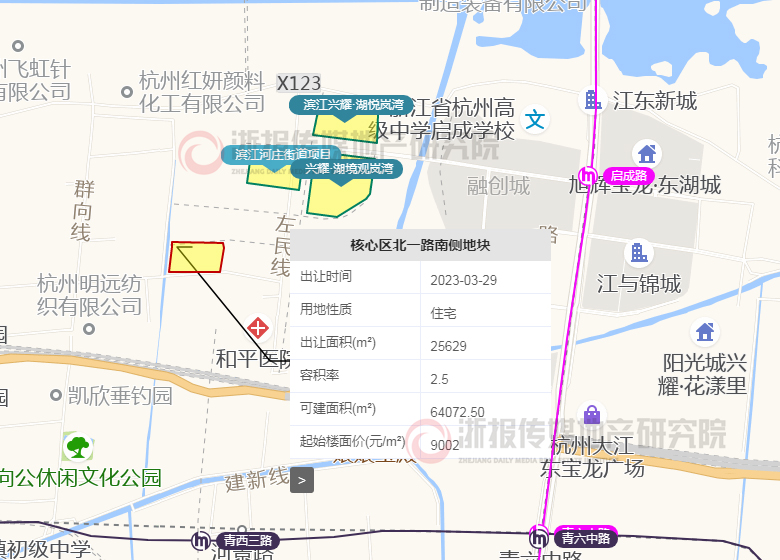The height and width of the screenshot is (560, 780).
Task: Open the 阳光城兴耀·花漾里 residence marker
Action: (705, 332)
